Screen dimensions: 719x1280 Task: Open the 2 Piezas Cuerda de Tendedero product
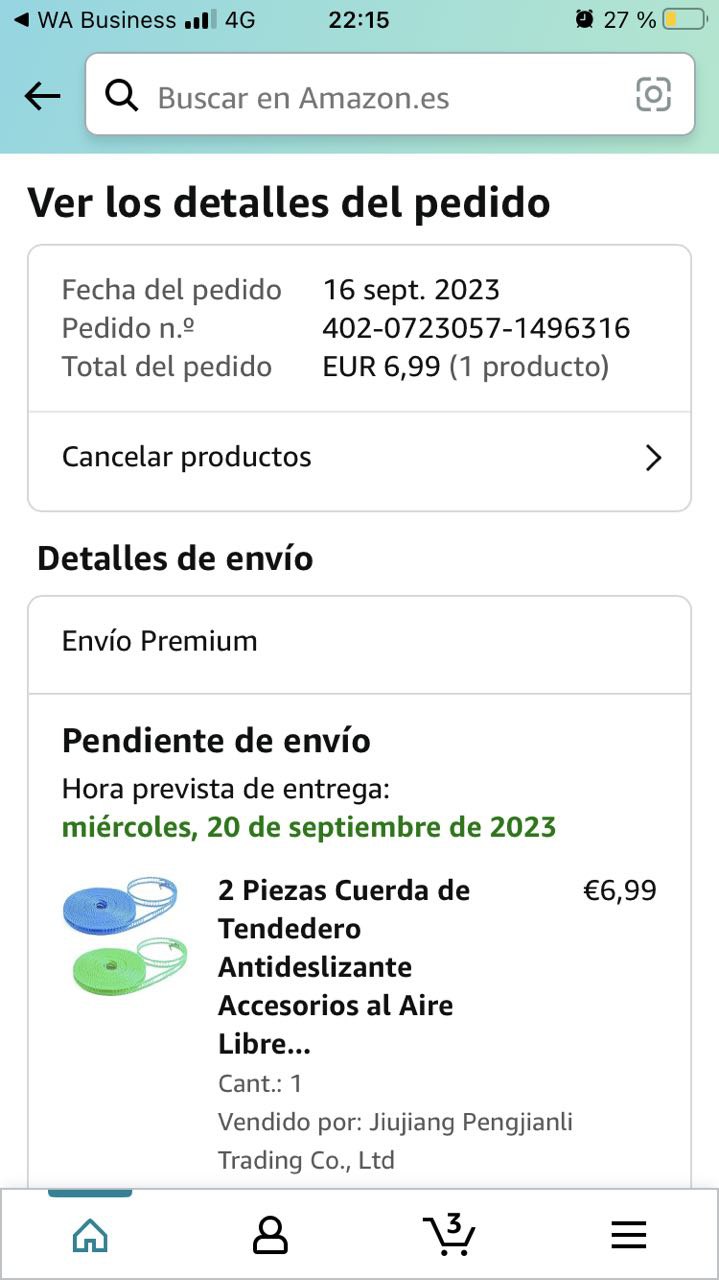(344, 966)
